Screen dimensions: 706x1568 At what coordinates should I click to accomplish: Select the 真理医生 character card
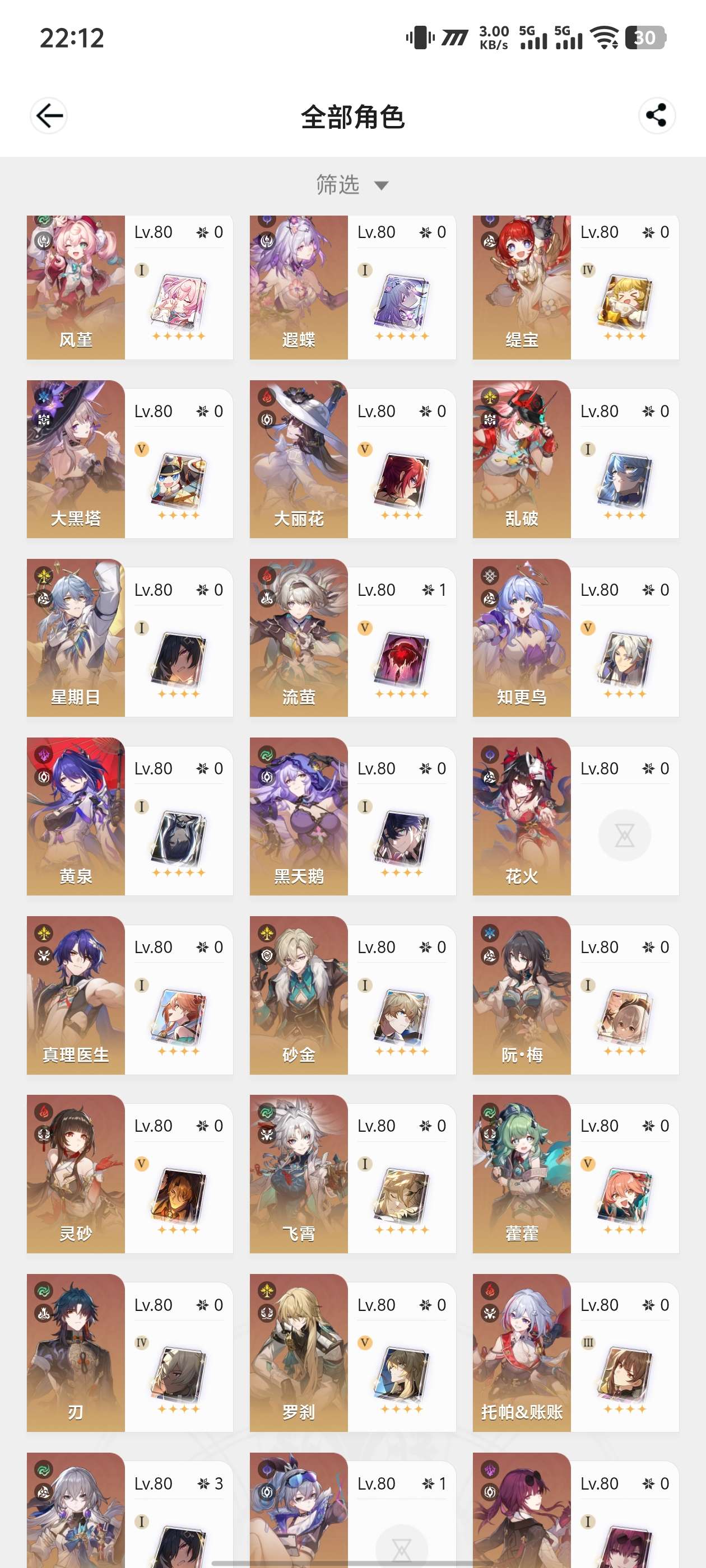(130, 995)
